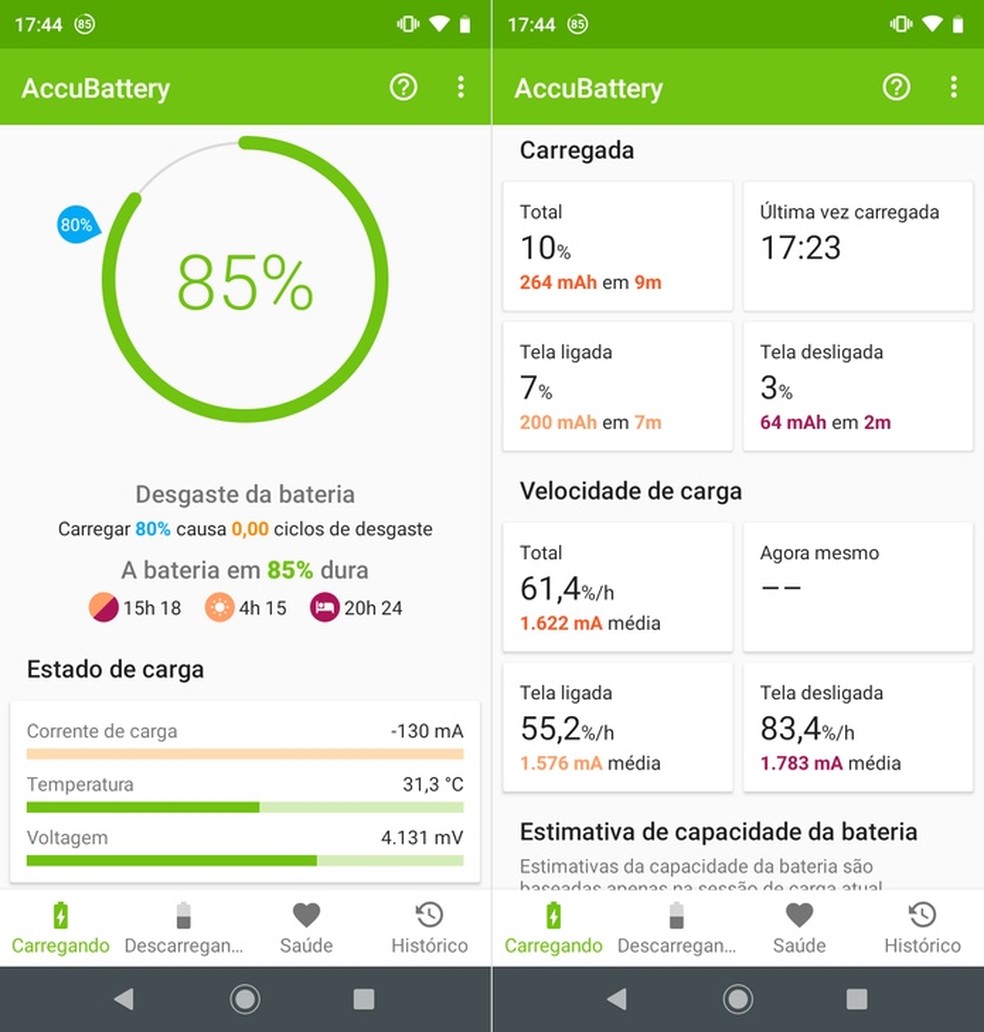The image size is (984, 1032).
Task: Open the Histórico clock icon
Action: [x=429, y=914]
